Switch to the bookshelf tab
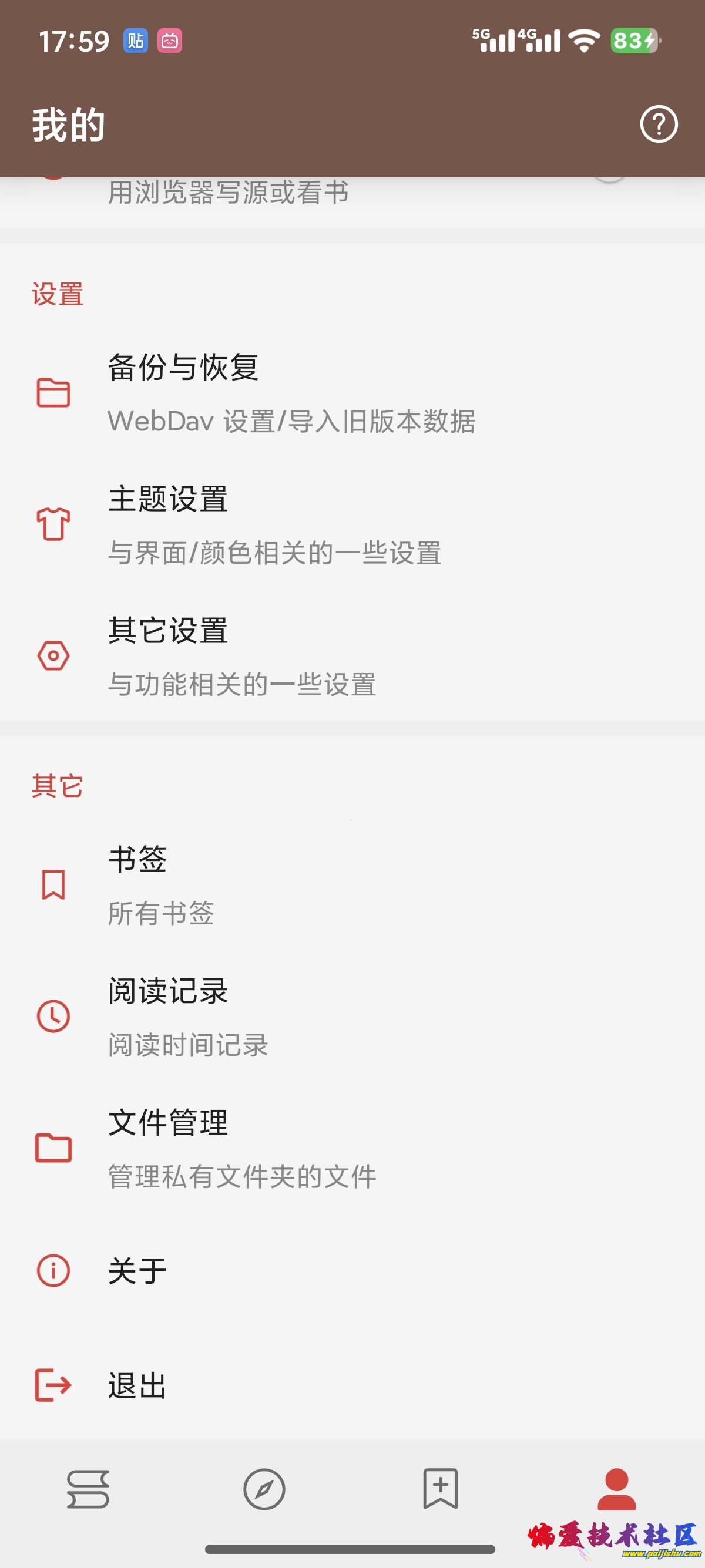705x1568 pixels. [x=88, y=1489]
